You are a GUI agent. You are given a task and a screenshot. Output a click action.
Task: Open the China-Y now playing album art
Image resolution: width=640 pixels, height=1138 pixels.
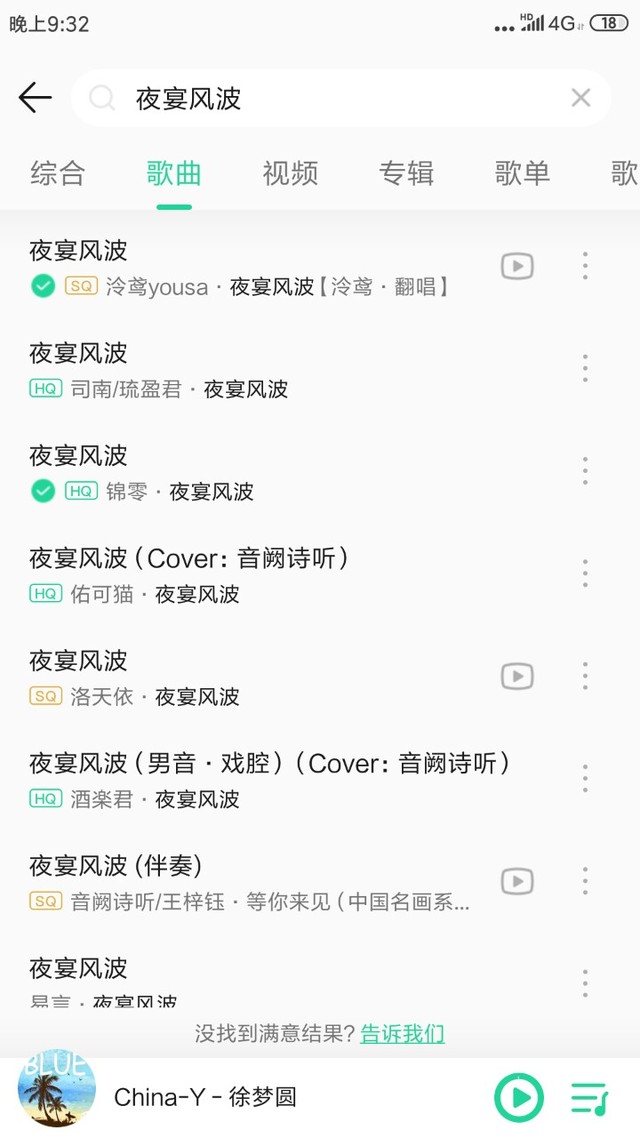[57, 1089]
